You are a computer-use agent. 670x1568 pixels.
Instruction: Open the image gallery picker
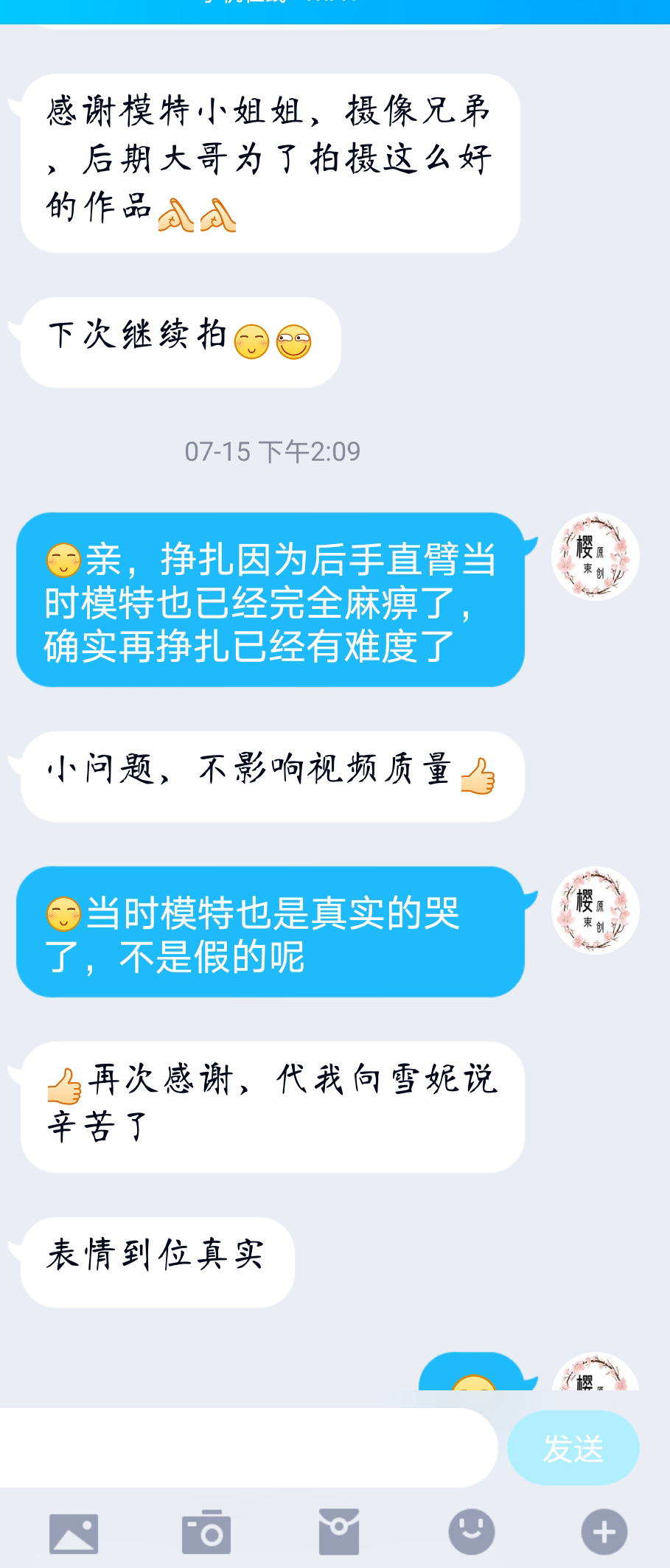[74, 1533]
